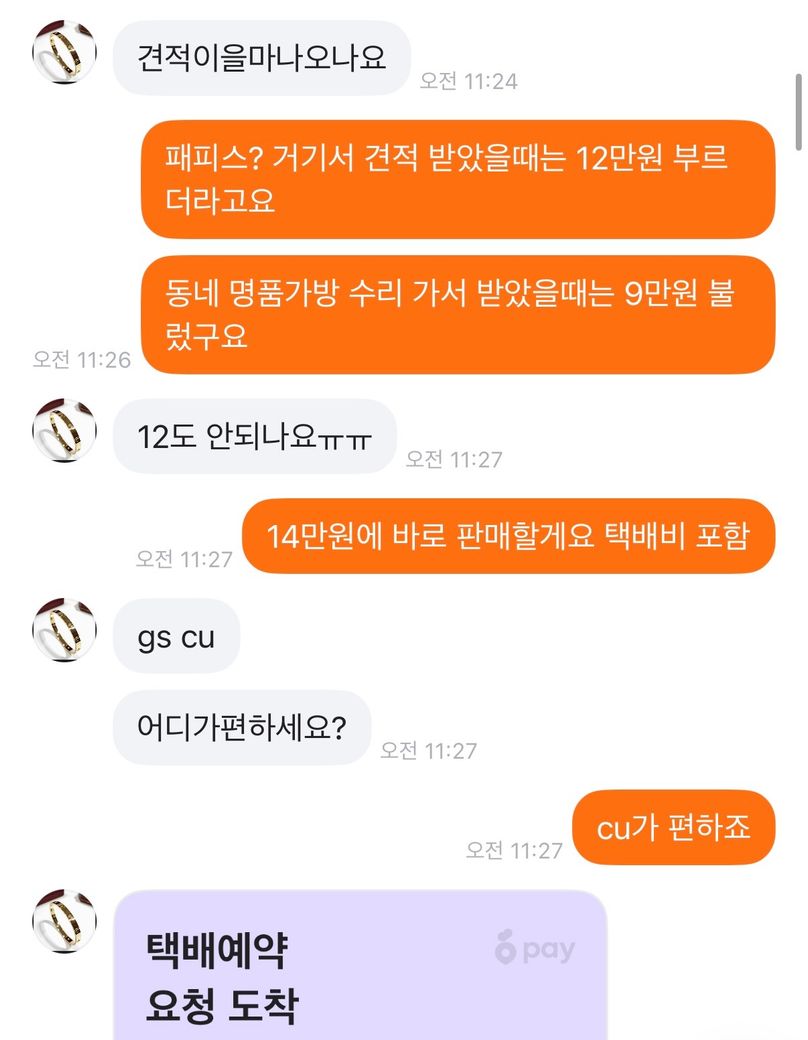View the profile from the avatar by gs cu
Viewport: 808px width, 1040px height.
pyautogui.click(x=64, y=630)
